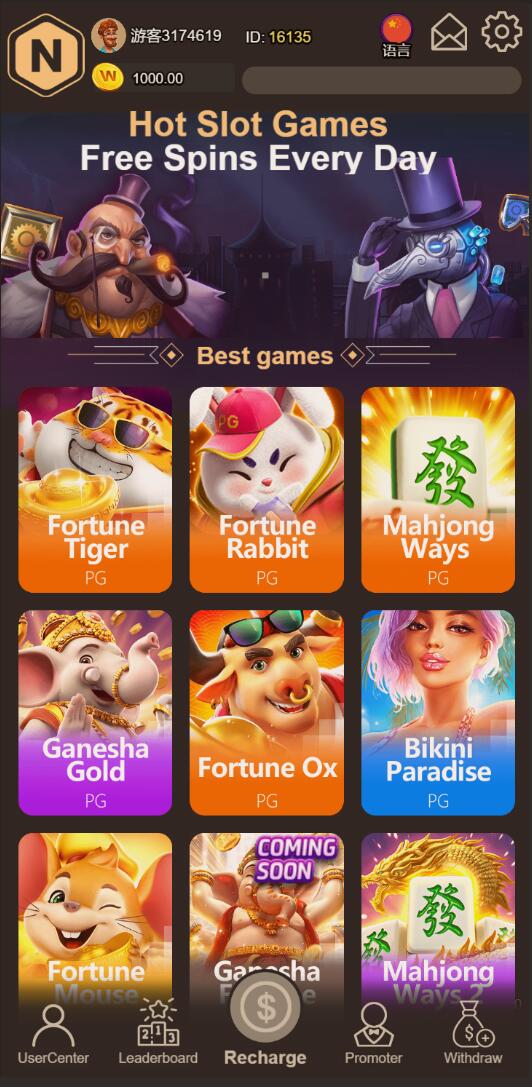Screen dimensions: 532x1087
Task: Go to the Withdraw tab
Action: pyautogui.click(x=473, y=1034)
